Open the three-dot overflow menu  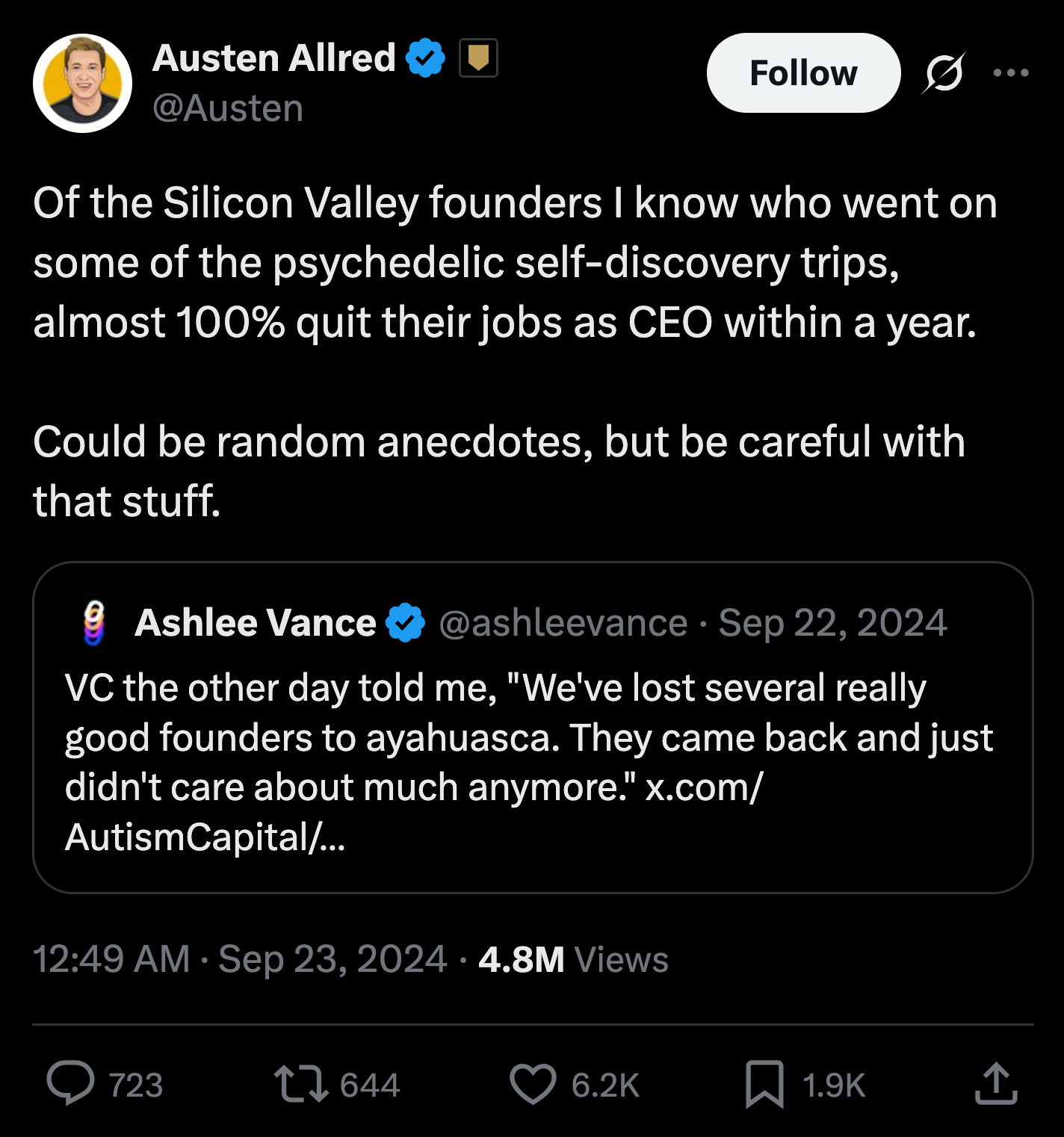[x=1011, y=73]
